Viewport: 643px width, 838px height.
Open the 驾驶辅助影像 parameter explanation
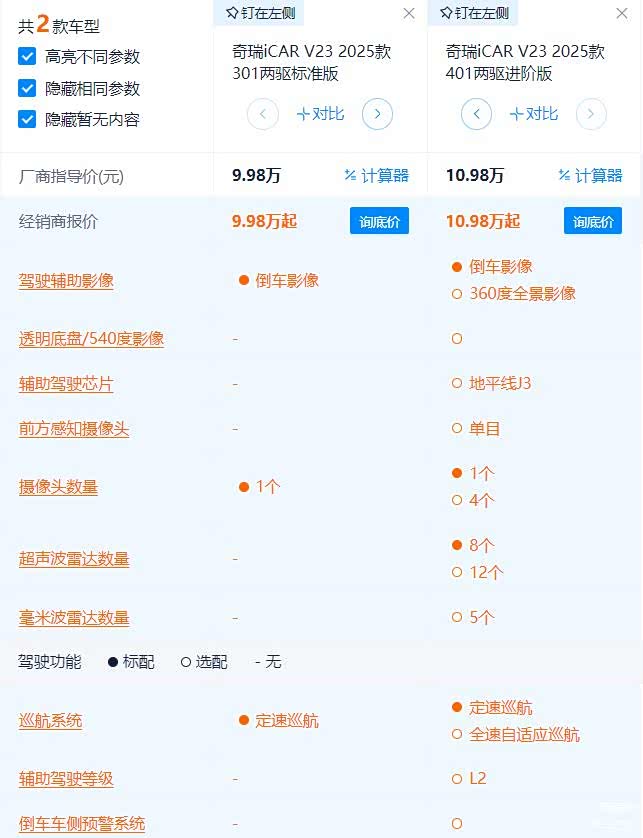point(66,281)
